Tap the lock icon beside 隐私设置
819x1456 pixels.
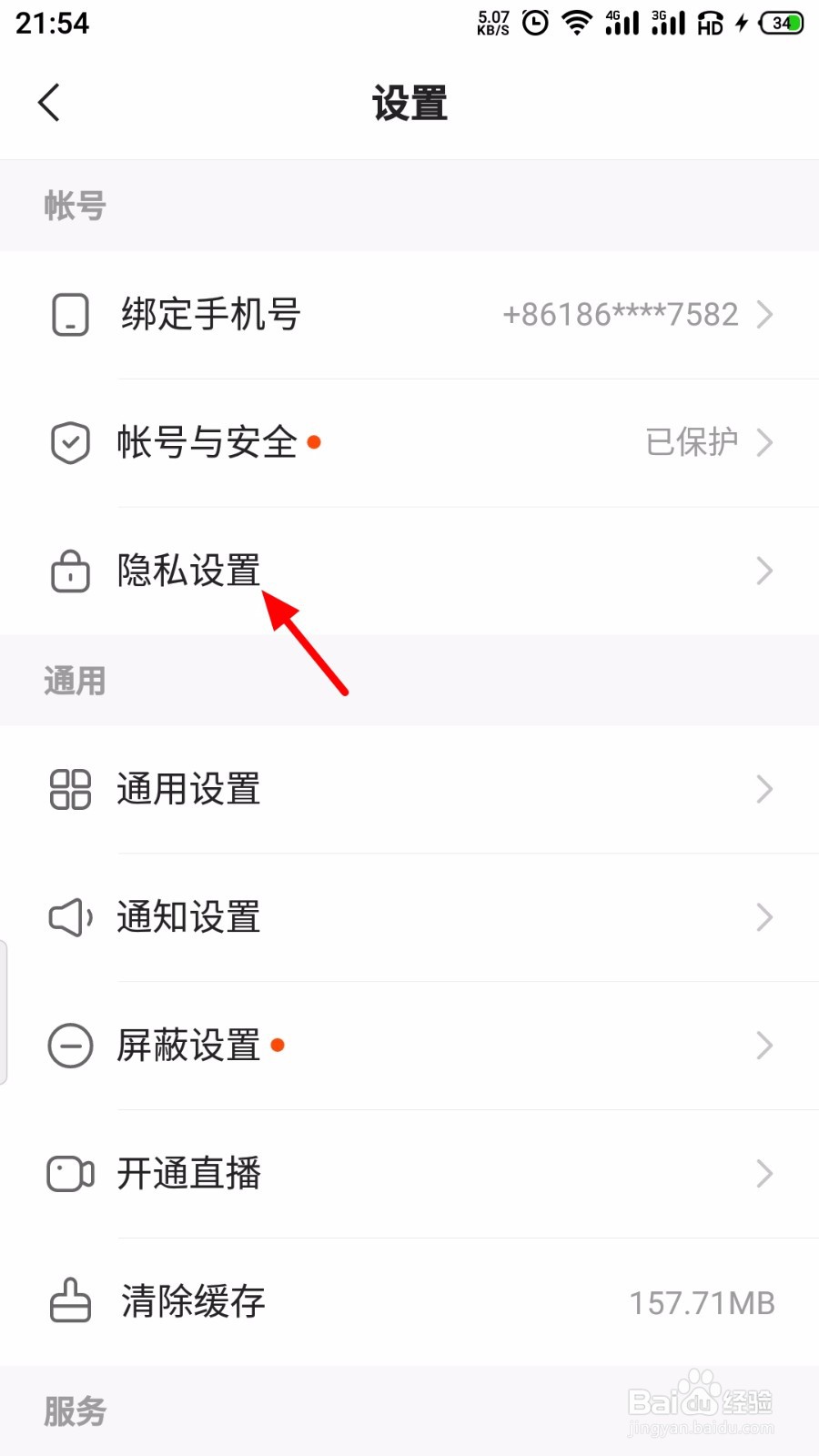tap(69, 571)
